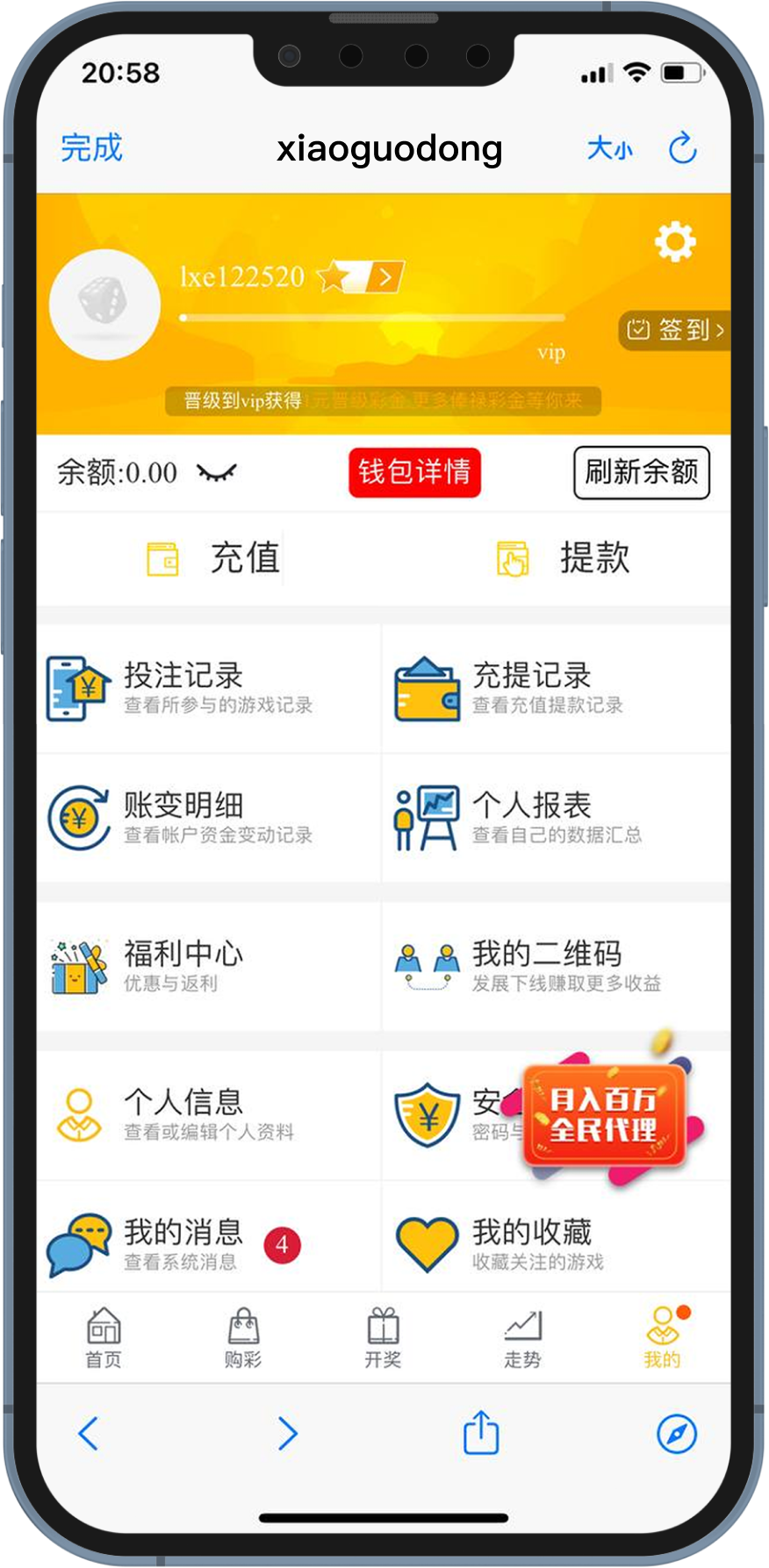
Task: Open 投注记录 betting records
Action: tap(208, 689)
